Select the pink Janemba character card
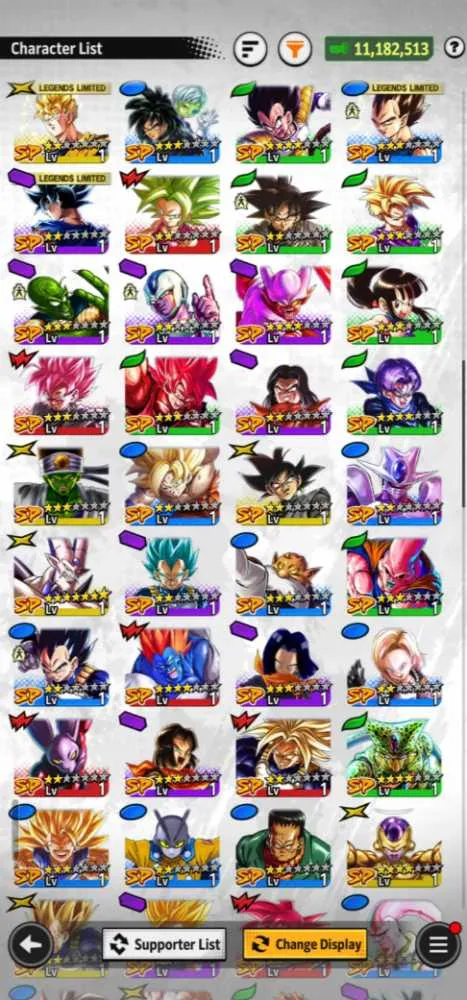This screenshot has height=1000, width=467. coord(283,304)
